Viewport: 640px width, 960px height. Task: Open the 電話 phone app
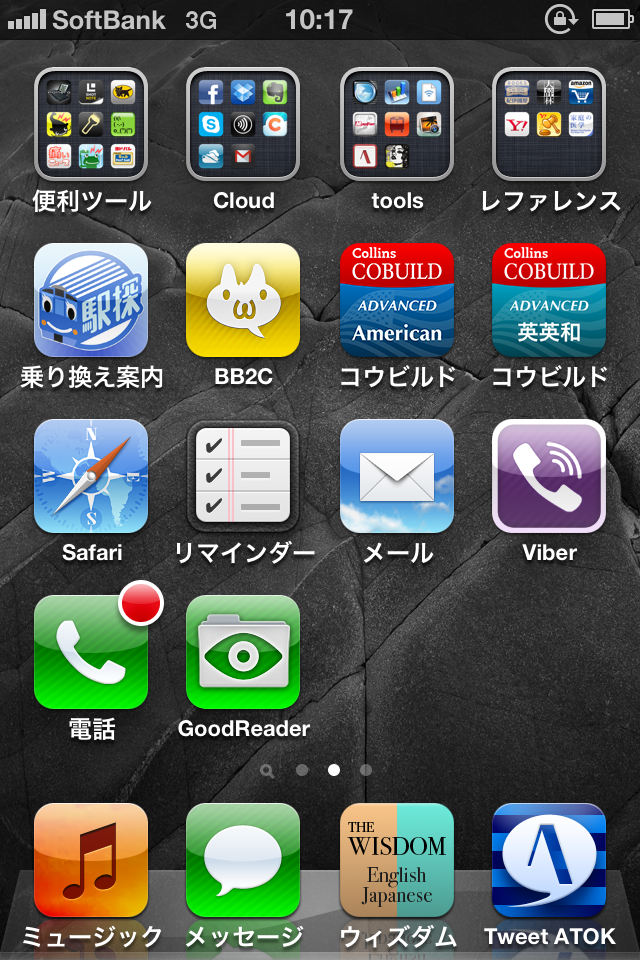point(91,652)
